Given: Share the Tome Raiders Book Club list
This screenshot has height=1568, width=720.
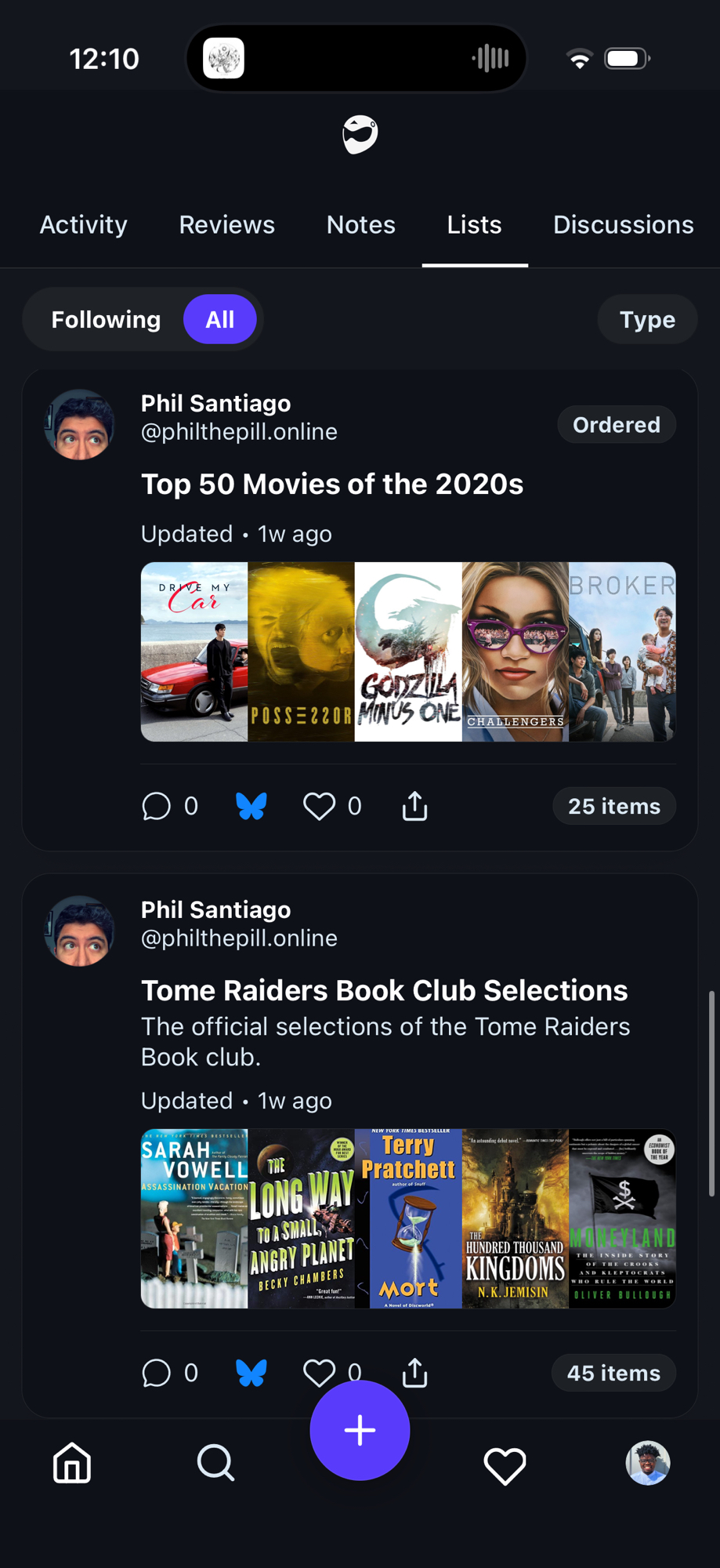Looking at the screenshot, I should pyautogui.click(x=414, y=1371).
